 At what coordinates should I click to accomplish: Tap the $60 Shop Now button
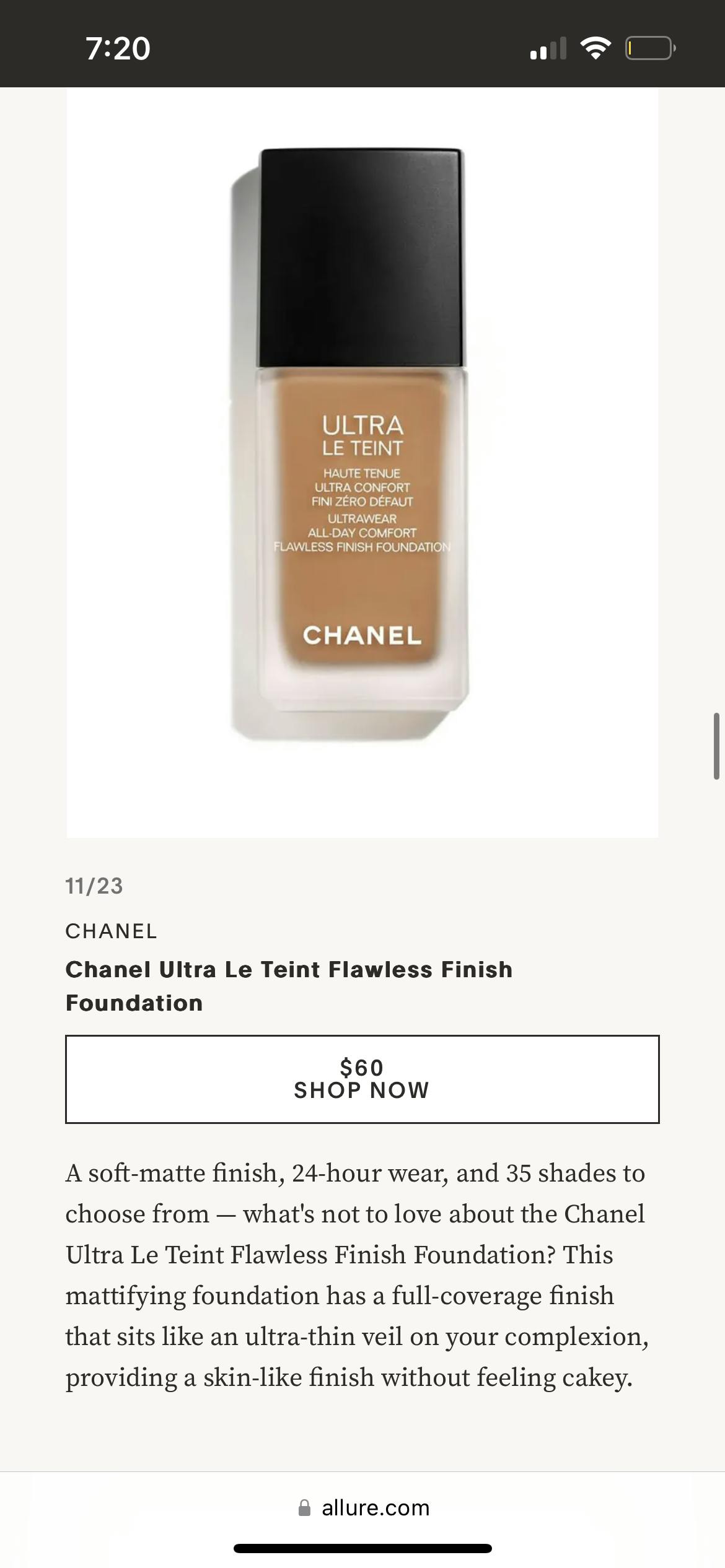point(362,1079)
